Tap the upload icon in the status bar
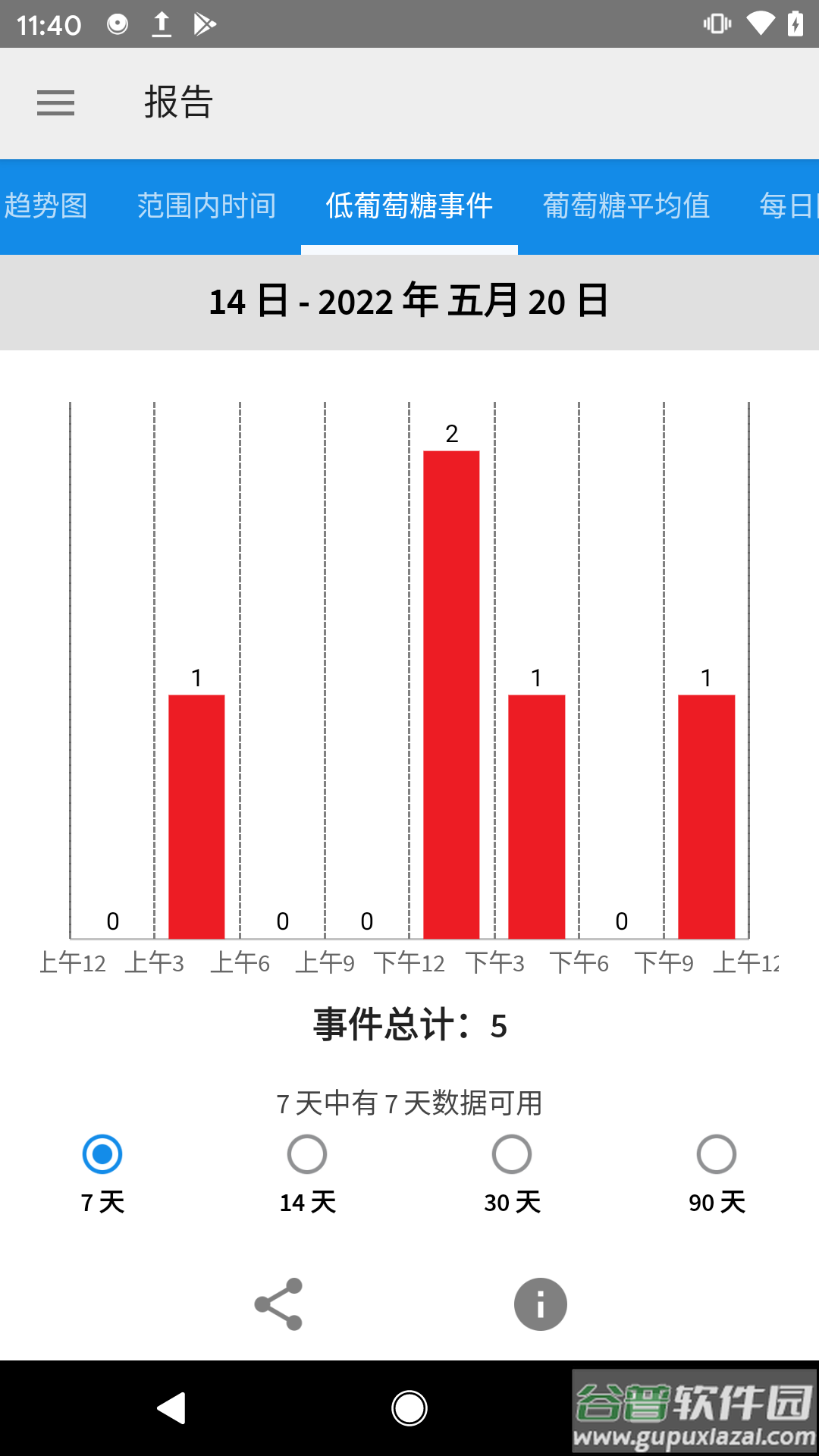The image size is (819, 1456). pos(162,24)
